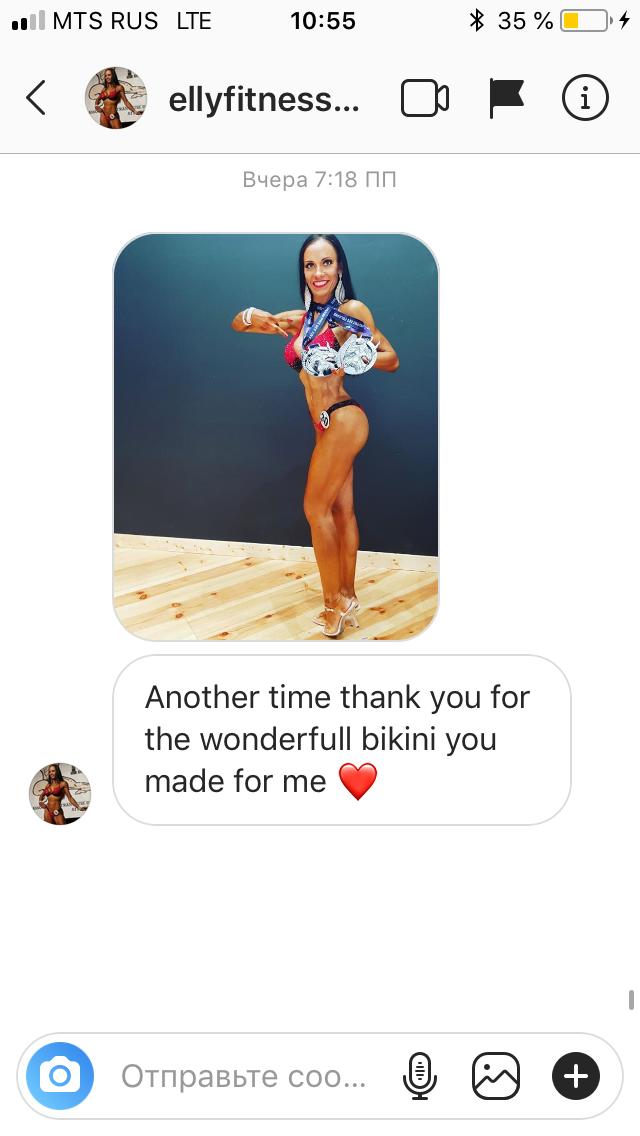Record a voice message

coord(420,1076)
